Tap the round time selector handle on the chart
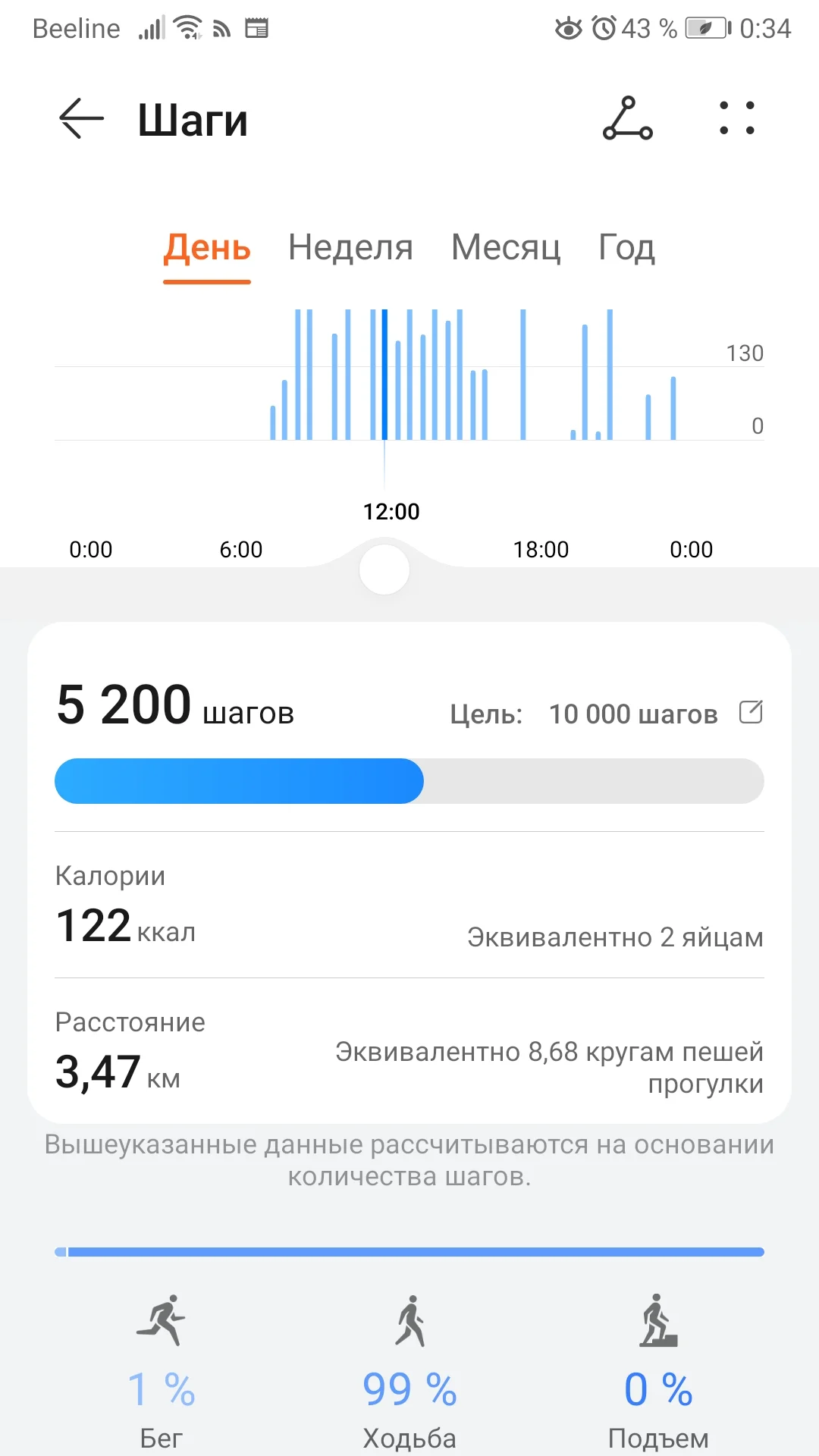The height and width of the screenshot is (1456, 819). (x=384, y=570)
